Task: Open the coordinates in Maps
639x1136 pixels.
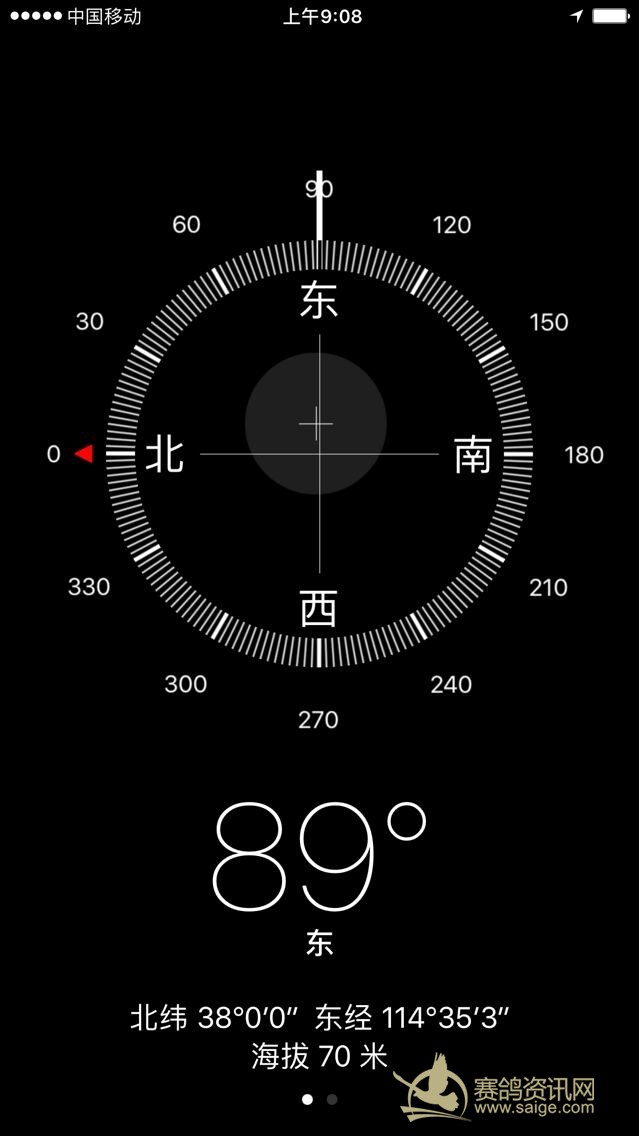Action: point(320,1017)
